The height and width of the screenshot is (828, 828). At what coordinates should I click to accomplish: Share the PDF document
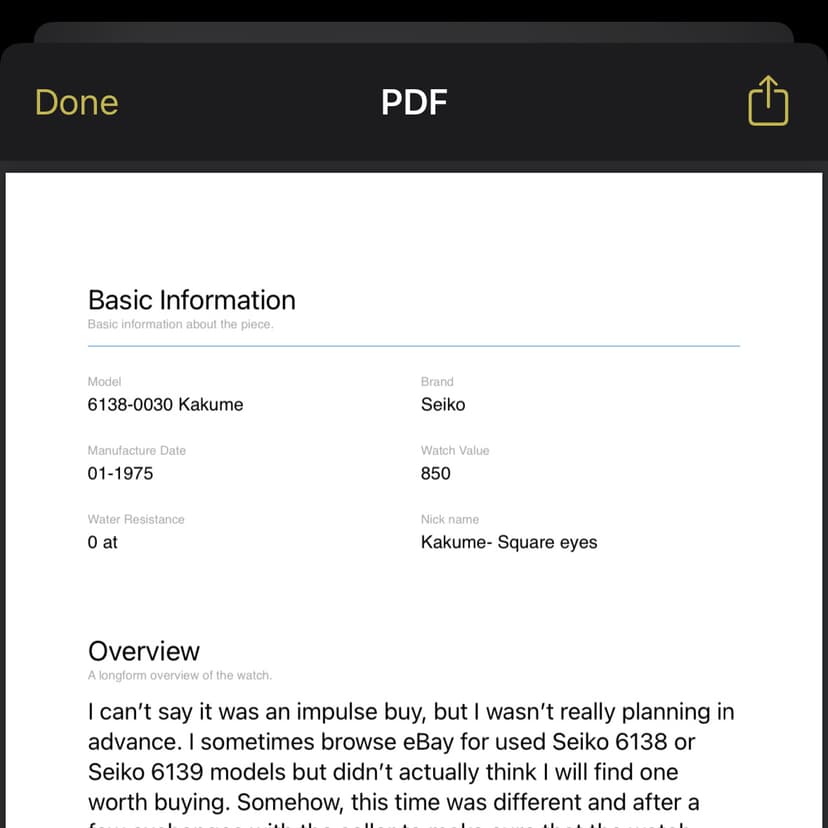tap(767, 101)
